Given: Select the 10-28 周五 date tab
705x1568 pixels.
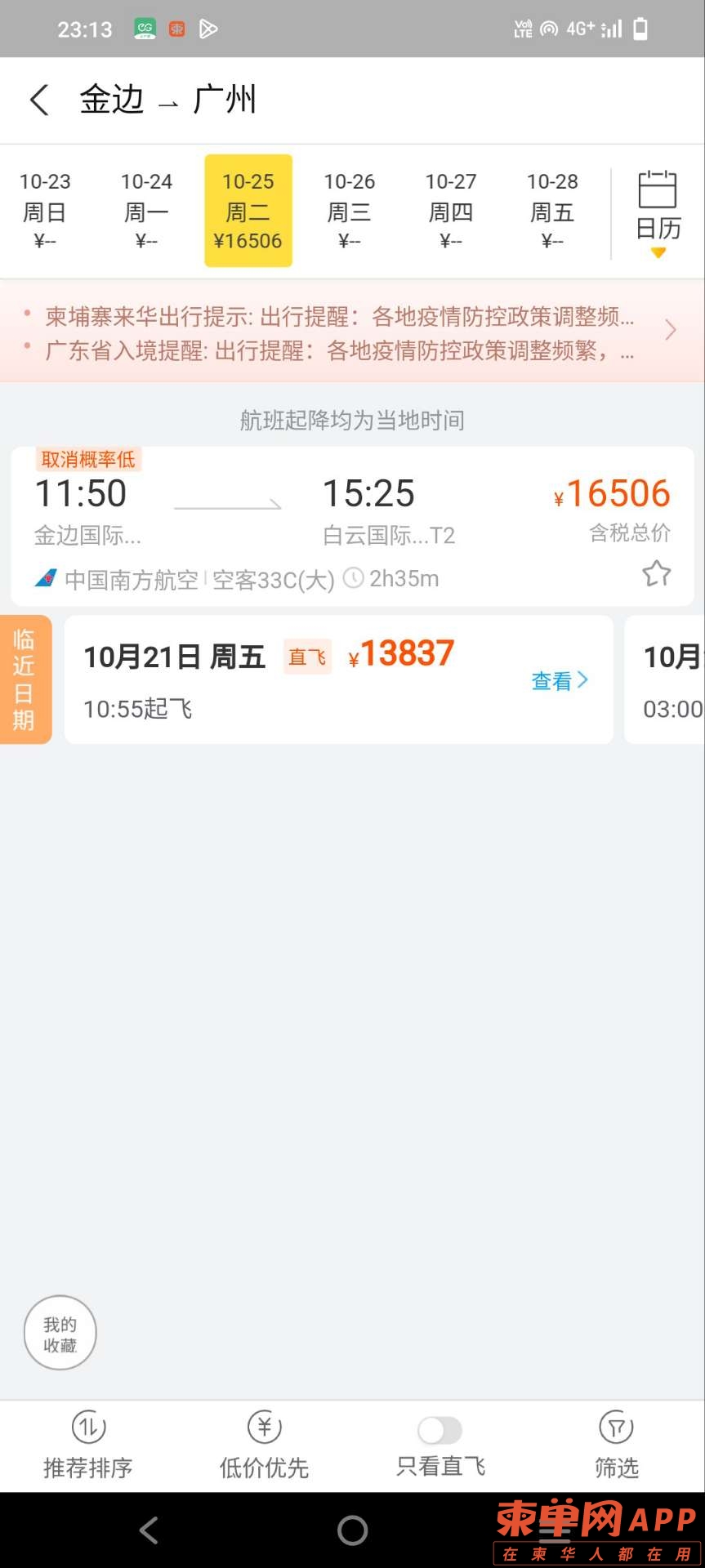Looking at the screenshot, I should tap(552, 210).
